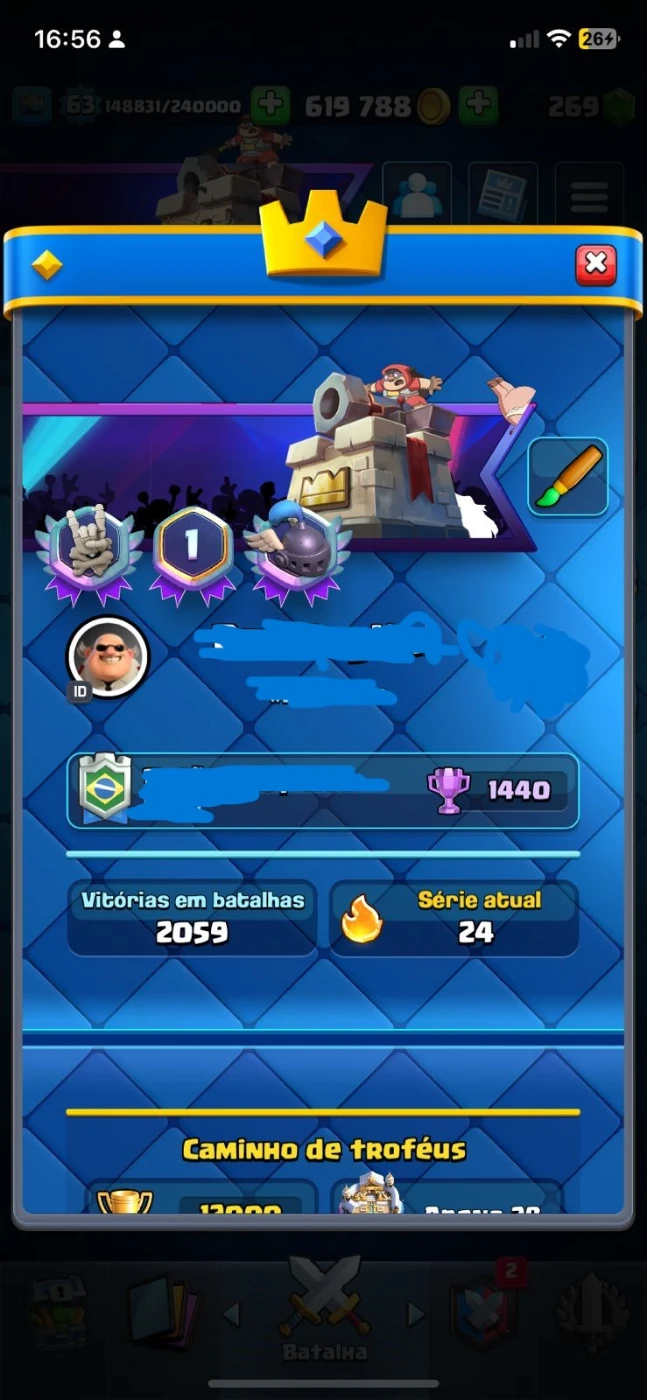Tap the player avatar ID picture
This screenshot has height=1400, width=647.
click(x=107, y=657)
